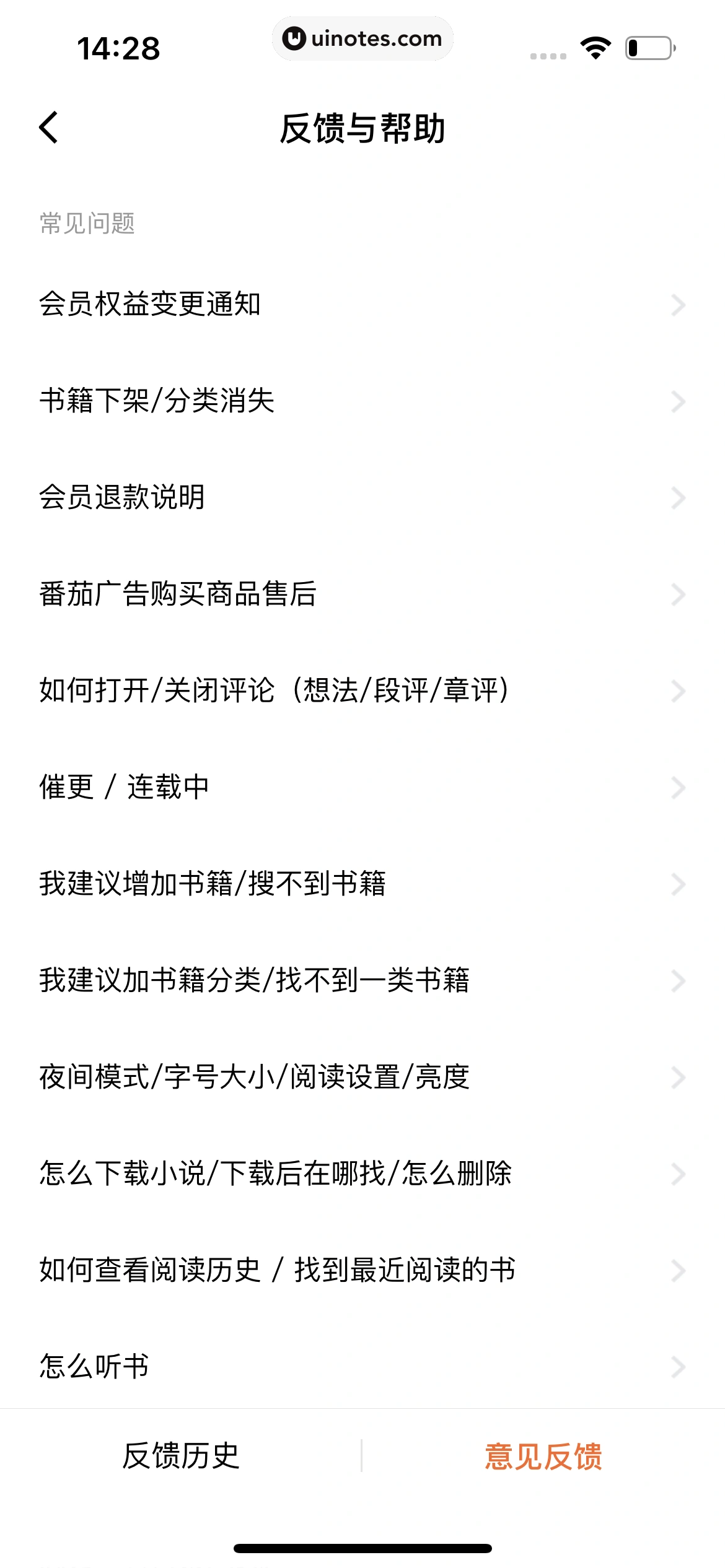Open the 书籍下架/分类消失 entry
This screenshot has width=725, height=1568.
coord(362,401)
